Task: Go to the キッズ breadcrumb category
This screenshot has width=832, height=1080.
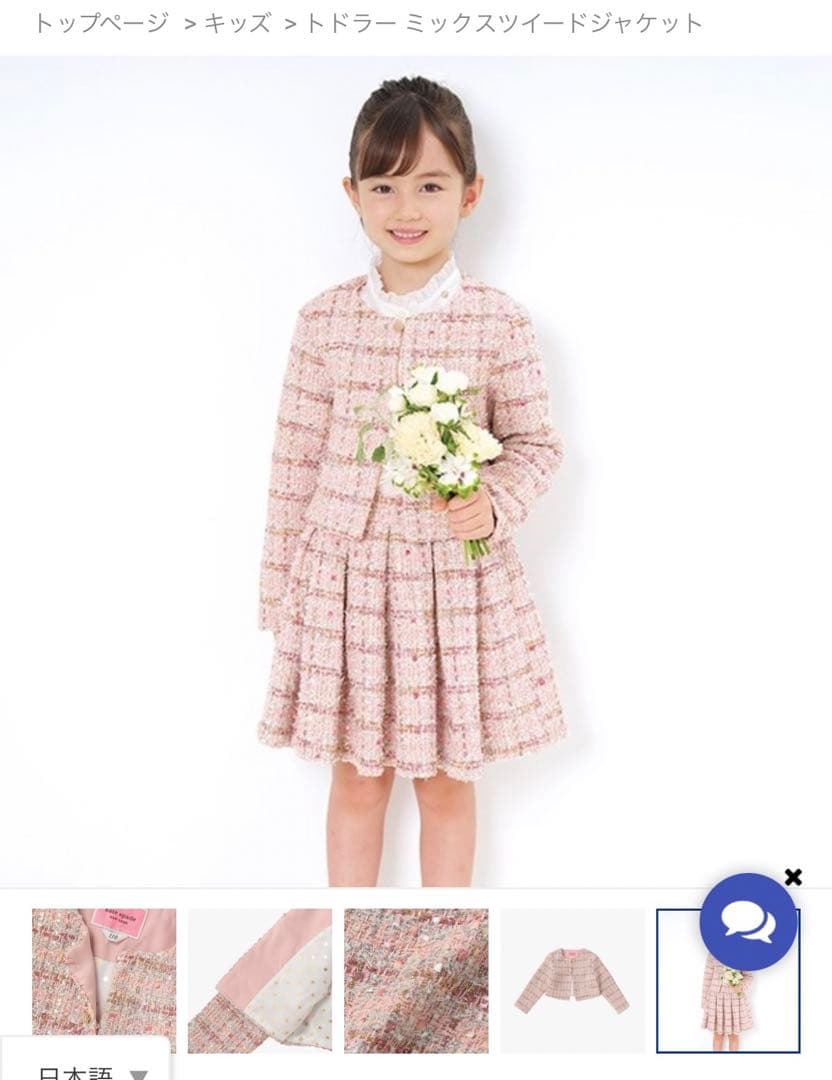Action: pos(237,23)
